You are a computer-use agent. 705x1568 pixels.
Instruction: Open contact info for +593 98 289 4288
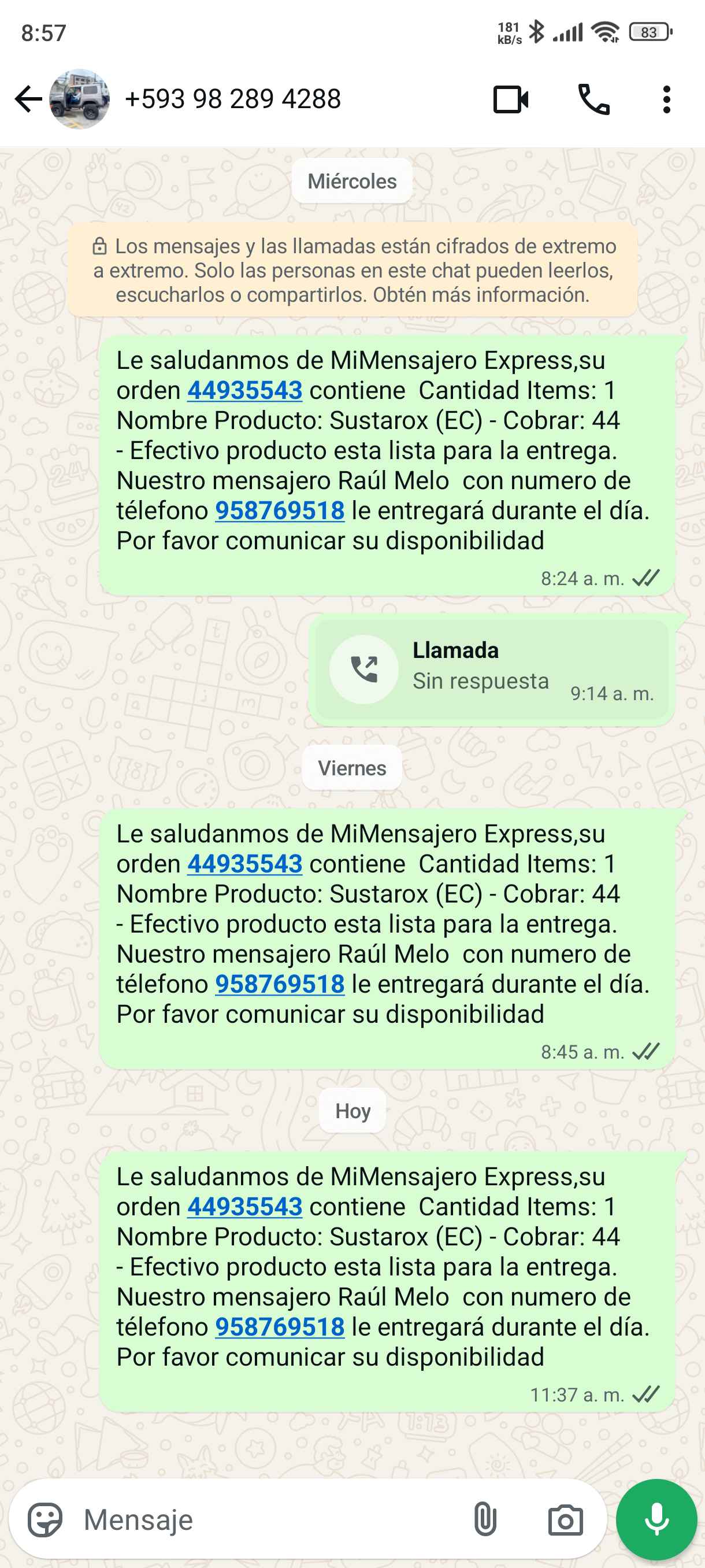coord(232,99)
